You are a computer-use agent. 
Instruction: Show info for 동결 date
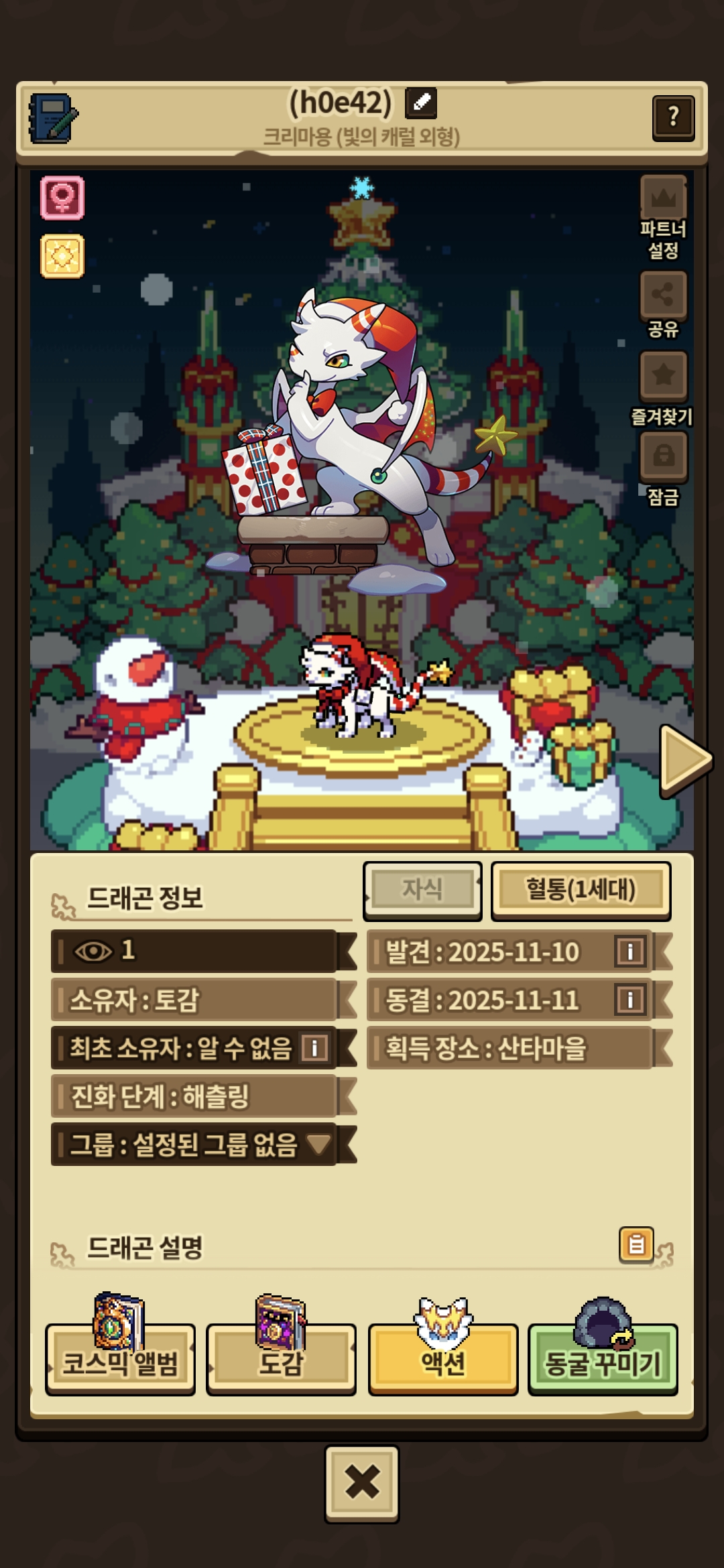click(x=630, y=1000)
